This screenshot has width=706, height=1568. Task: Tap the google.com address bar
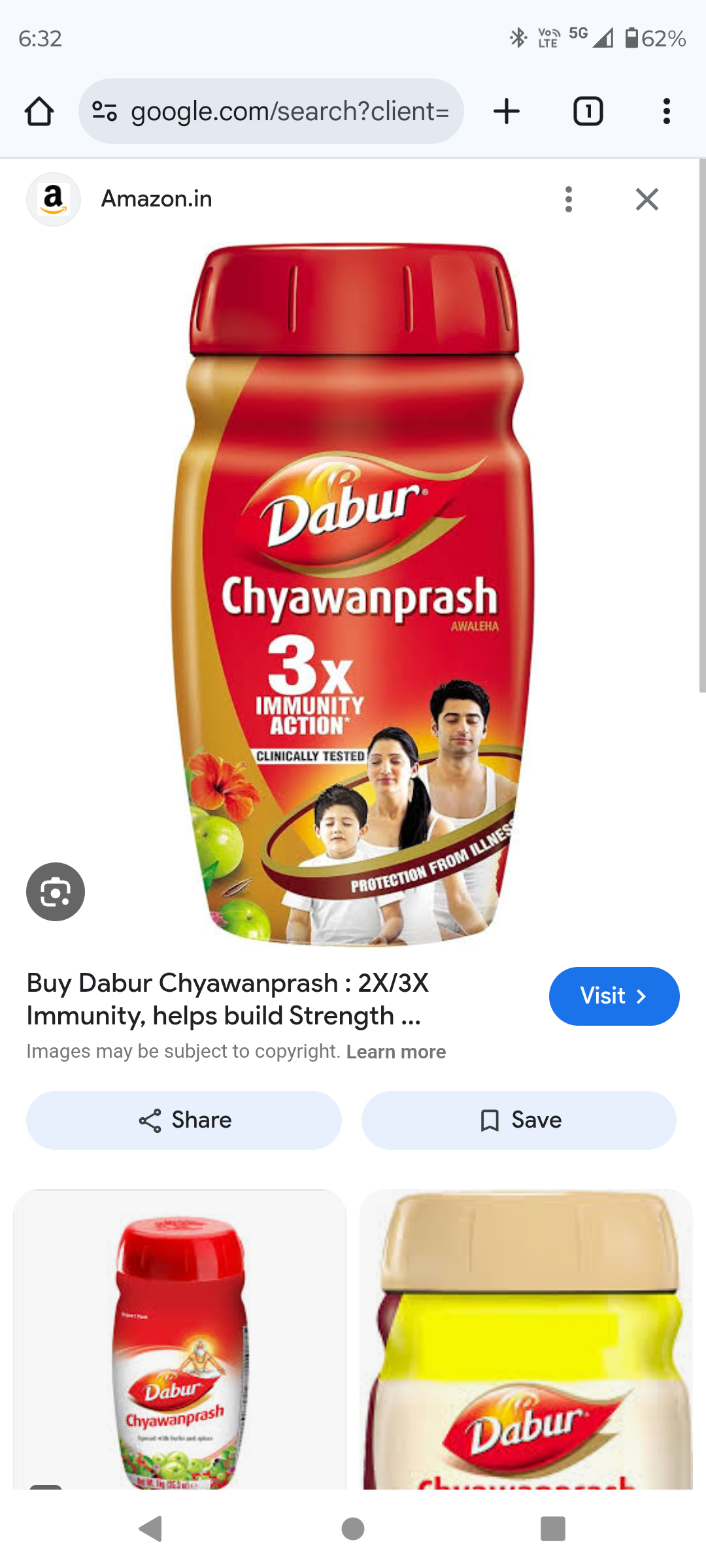click(x=271, y=111)
